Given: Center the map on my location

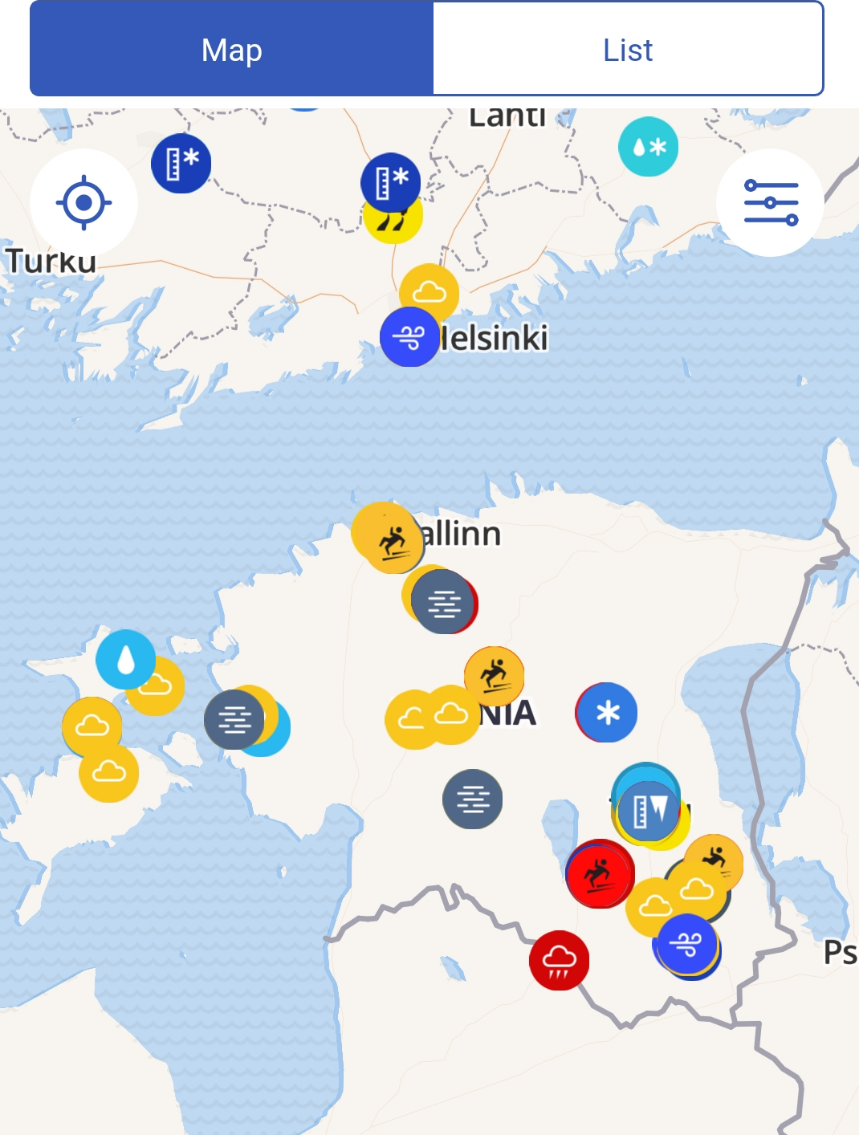Looking at the screenshot, I should pyautogui.click(x=84, y=203).
